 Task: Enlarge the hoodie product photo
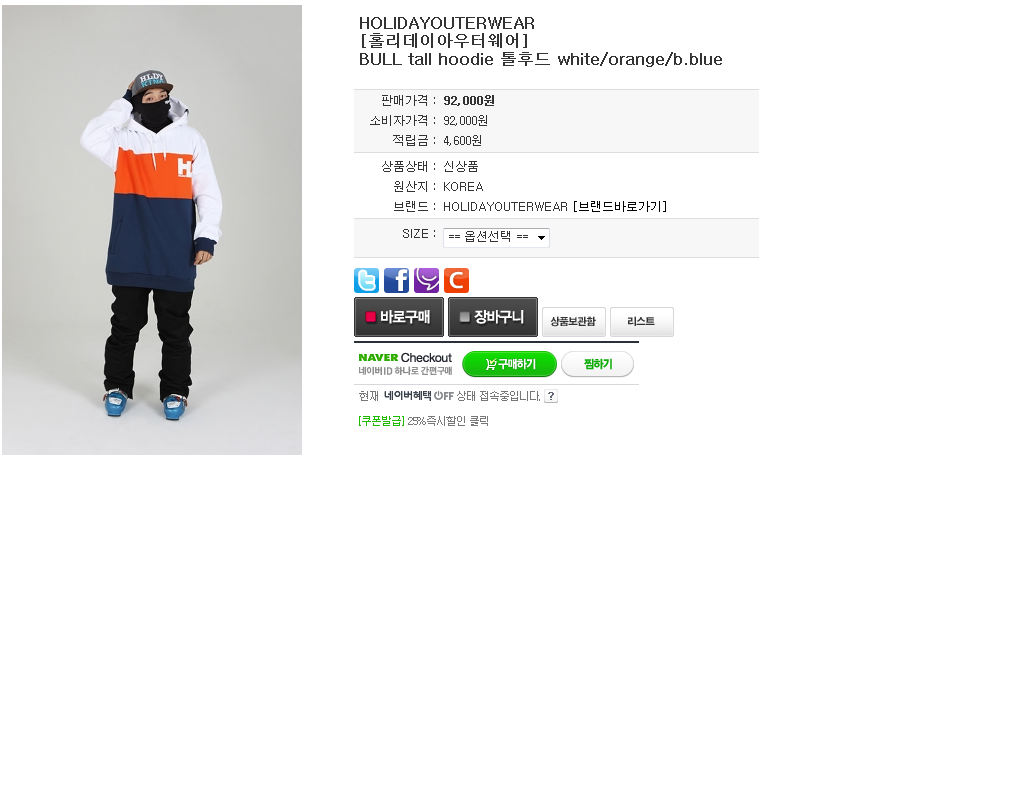pos(152,230)
